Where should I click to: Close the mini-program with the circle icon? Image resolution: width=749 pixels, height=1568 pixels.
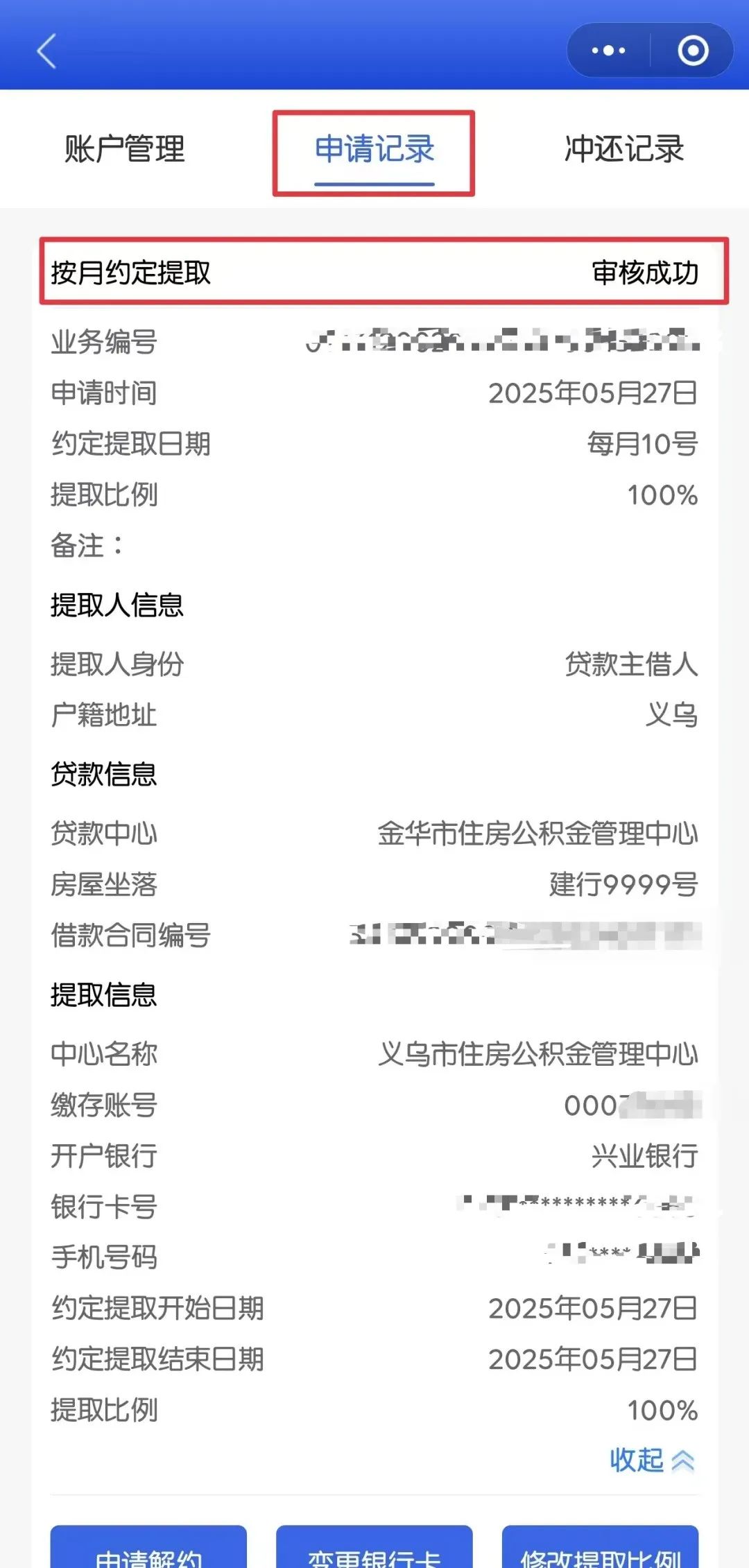[x=693, y=51]
